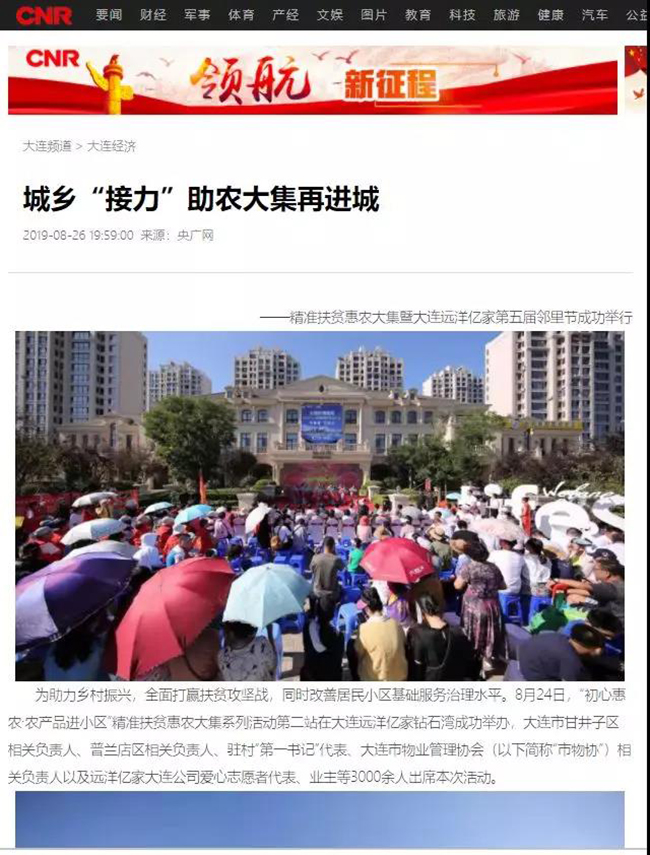
Task: Open the 汽车 section
Action: tap(594, 15)
